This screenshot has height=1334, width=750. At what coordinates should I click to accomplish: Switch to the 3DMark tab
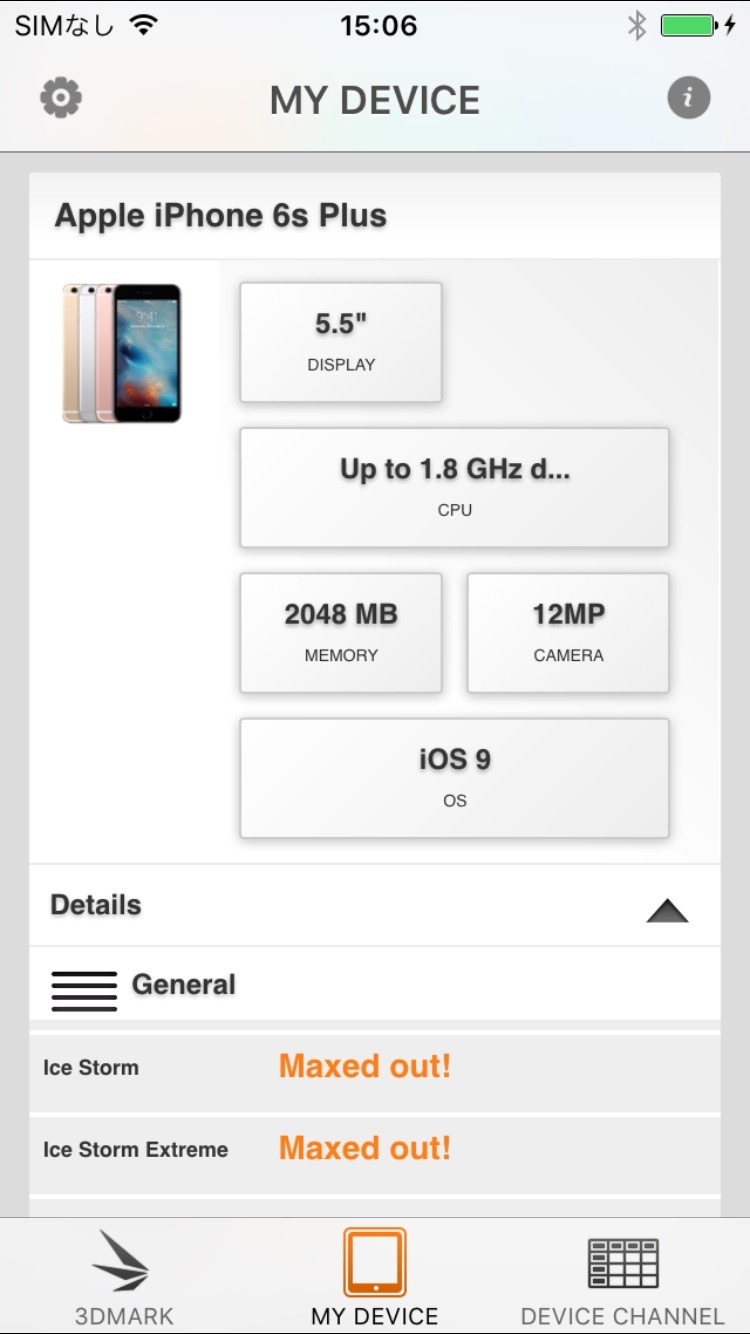tap(124, 1277)
